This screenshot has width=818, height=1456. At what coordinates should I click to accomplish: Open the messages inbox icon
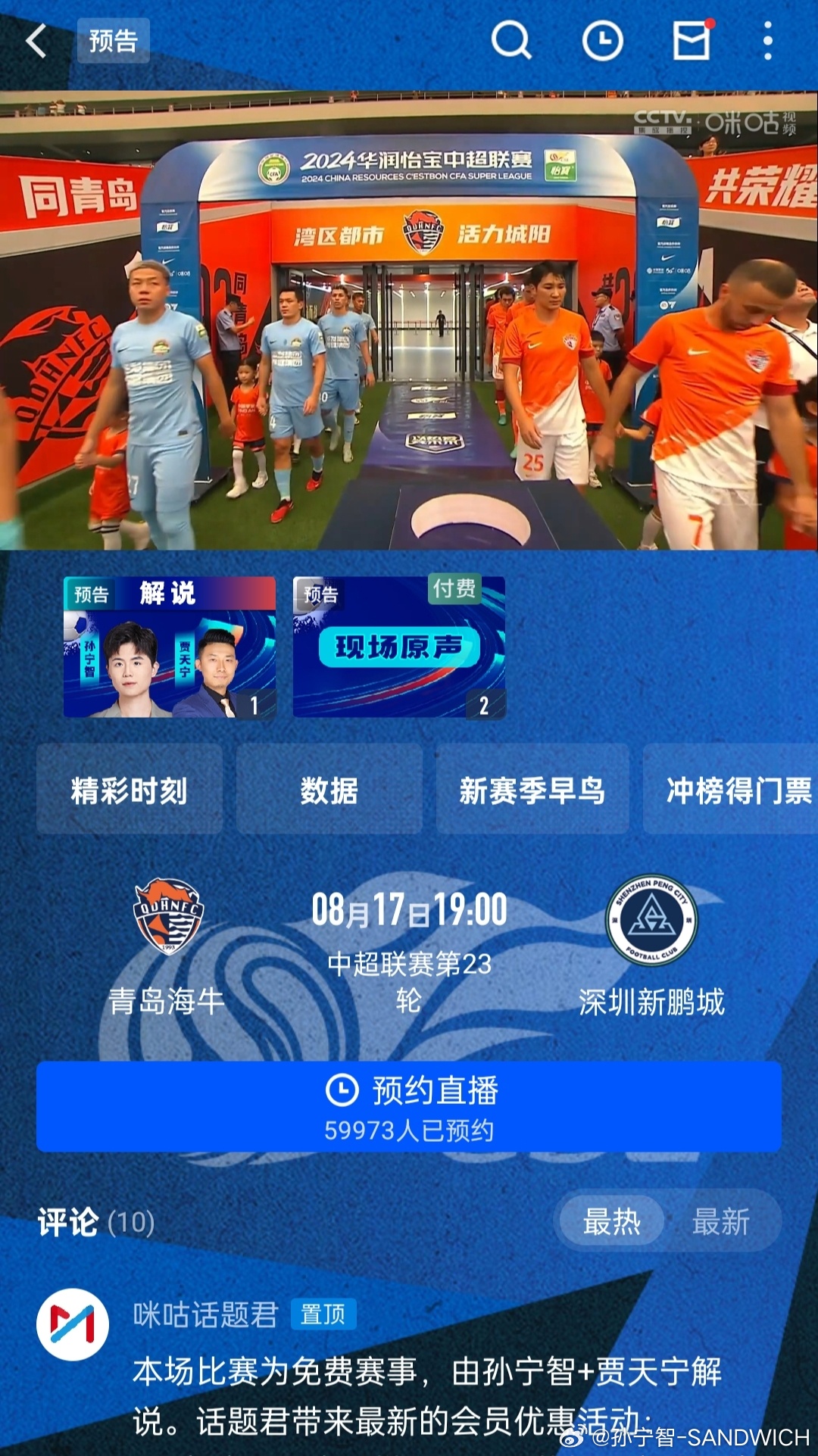tap(693, 39)
